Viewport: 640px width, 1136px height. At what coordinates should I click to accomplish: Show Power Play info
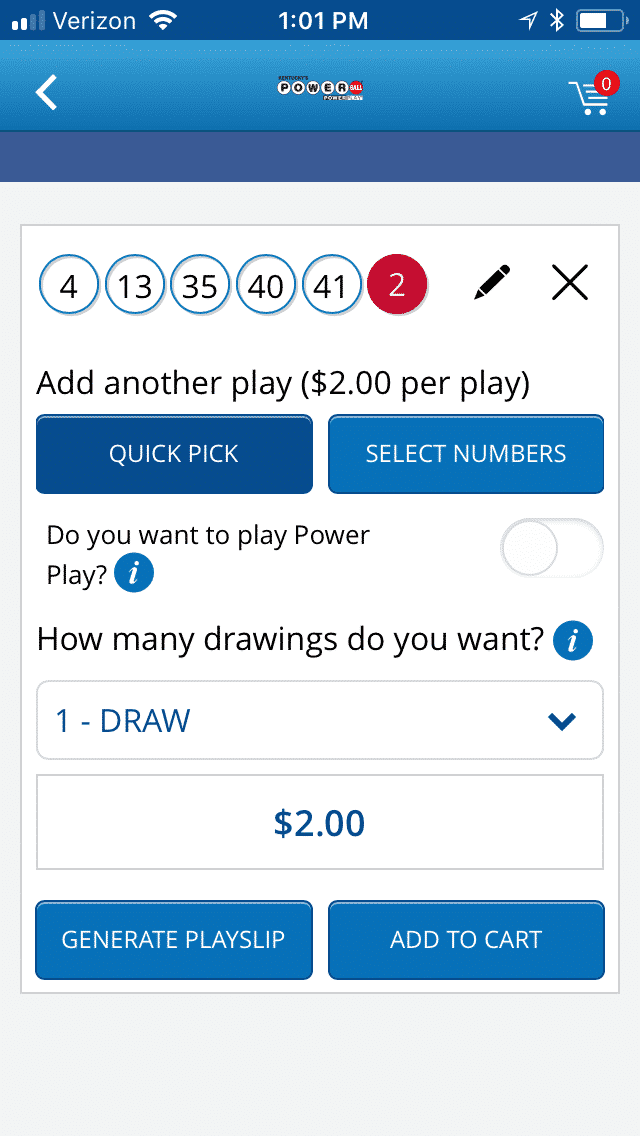(x=134, y=573)
